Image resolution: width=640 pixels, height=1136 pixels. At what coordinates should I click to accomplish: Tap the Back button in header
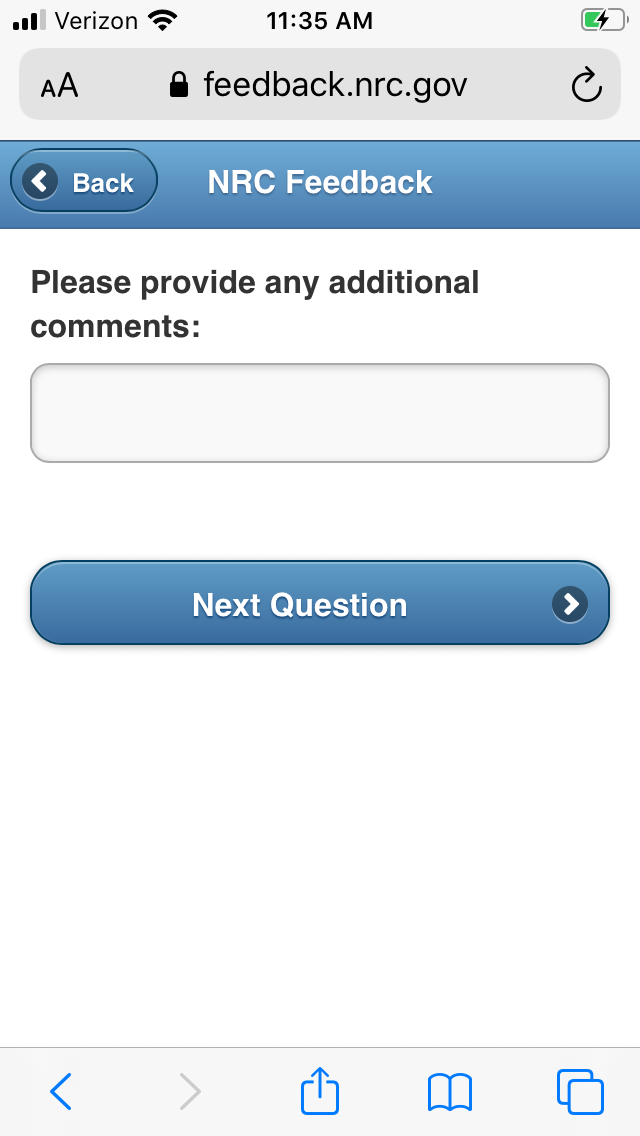point(84,182)
